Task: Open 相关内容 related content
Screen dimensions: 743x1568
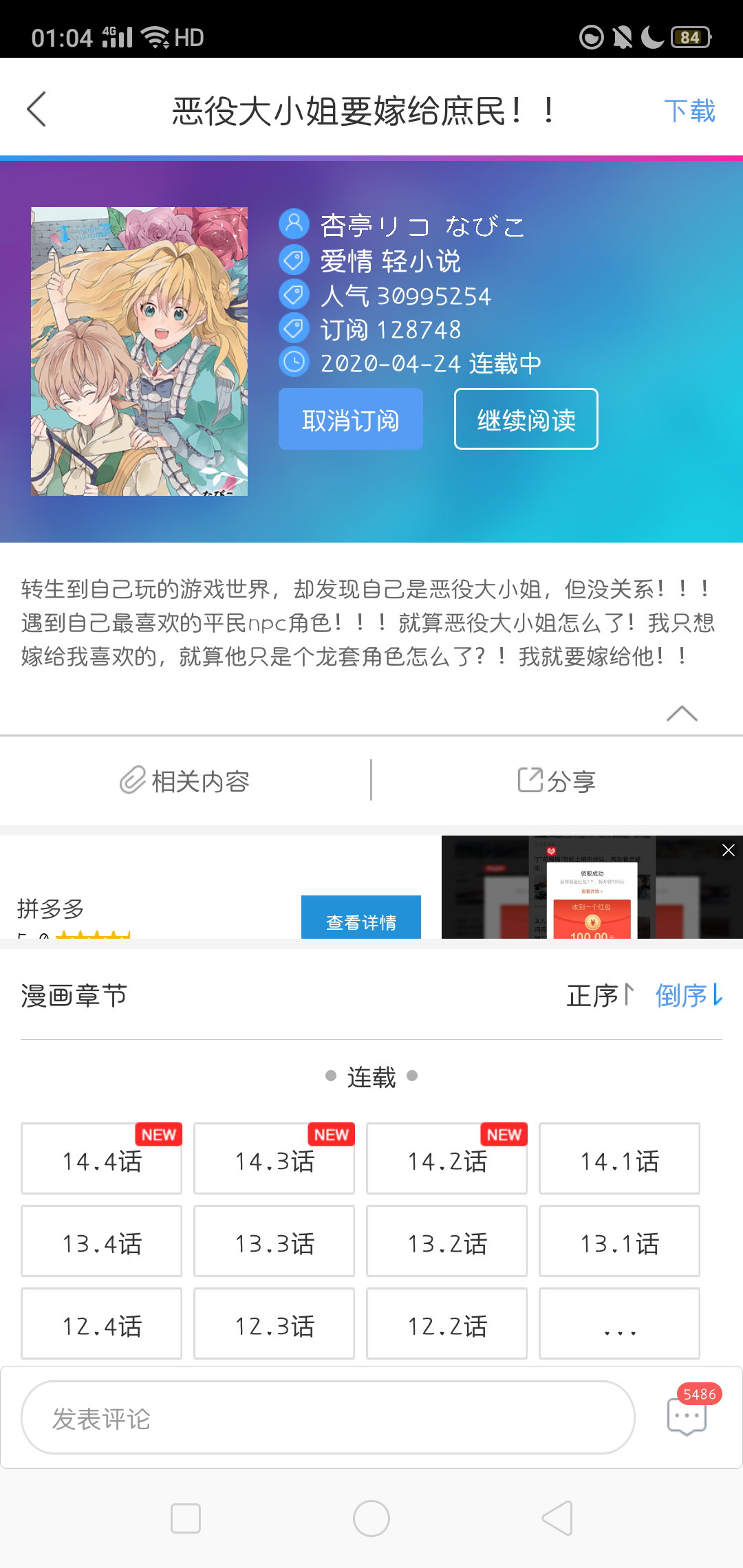Action: [184, 781]
